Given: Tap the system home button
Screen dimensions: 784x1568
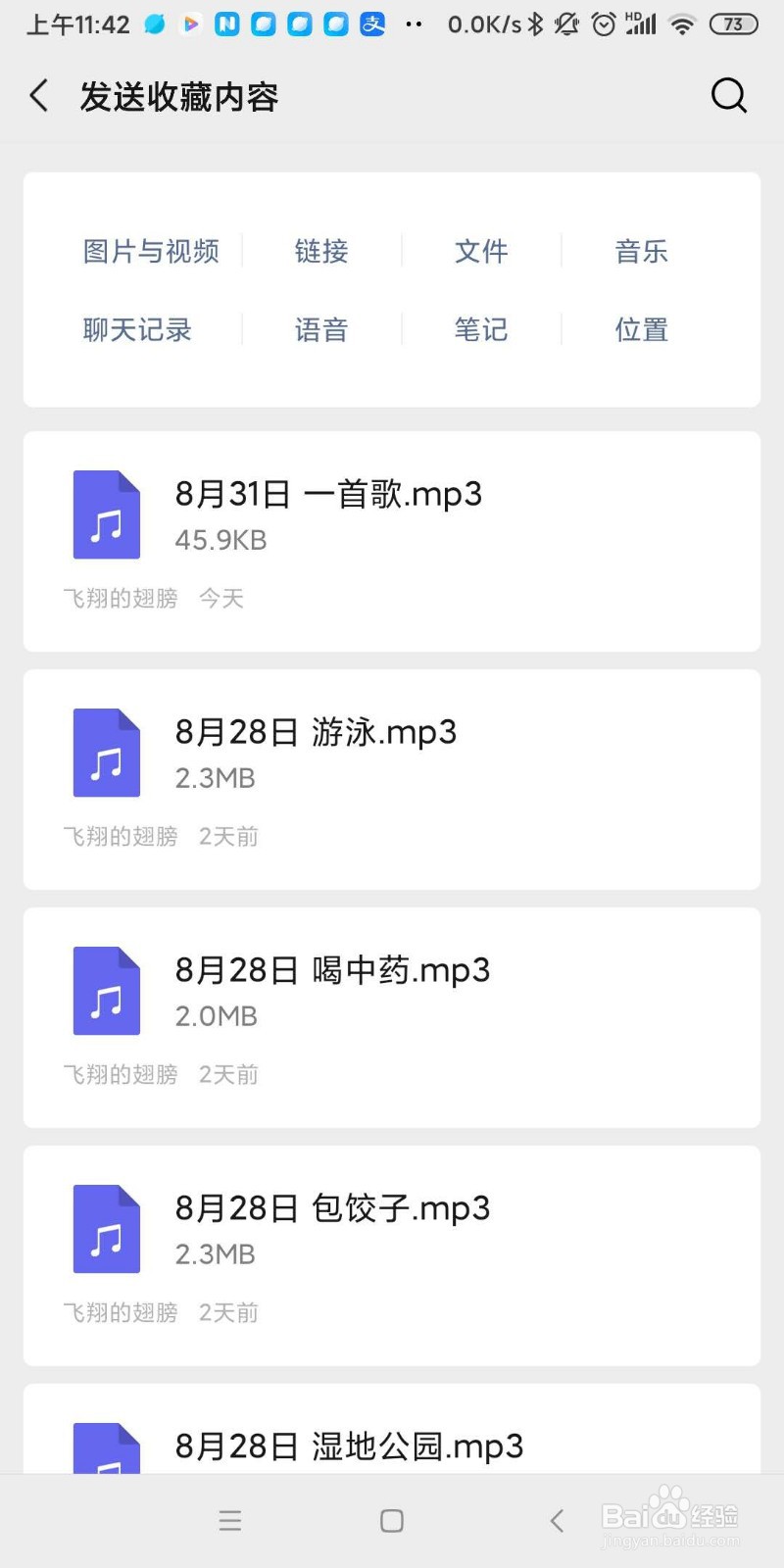Looking at the screenshot, I should (392, 1521).
